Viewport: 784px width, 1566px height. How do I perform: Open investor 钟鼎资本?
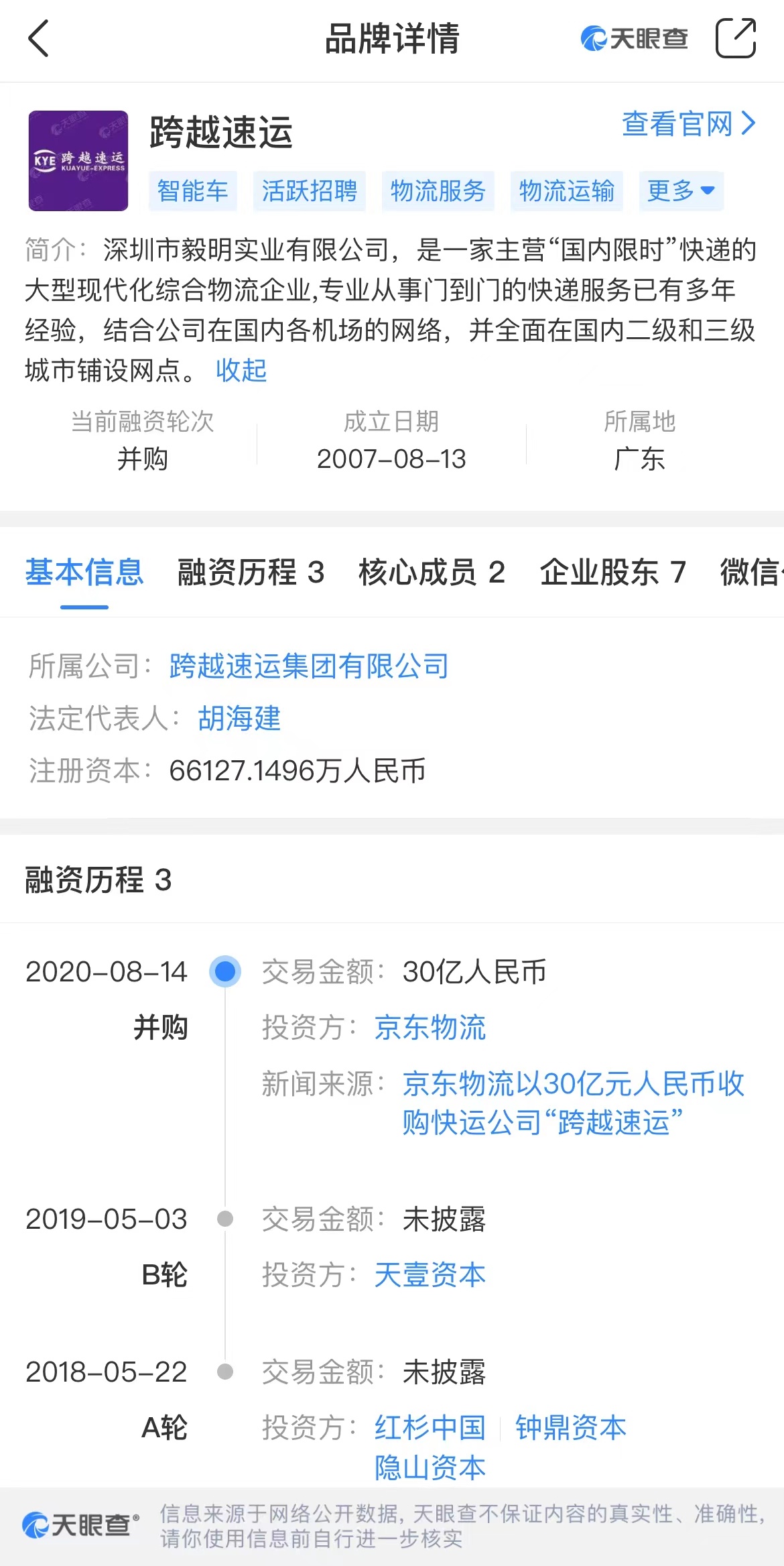pos(571,1428)
